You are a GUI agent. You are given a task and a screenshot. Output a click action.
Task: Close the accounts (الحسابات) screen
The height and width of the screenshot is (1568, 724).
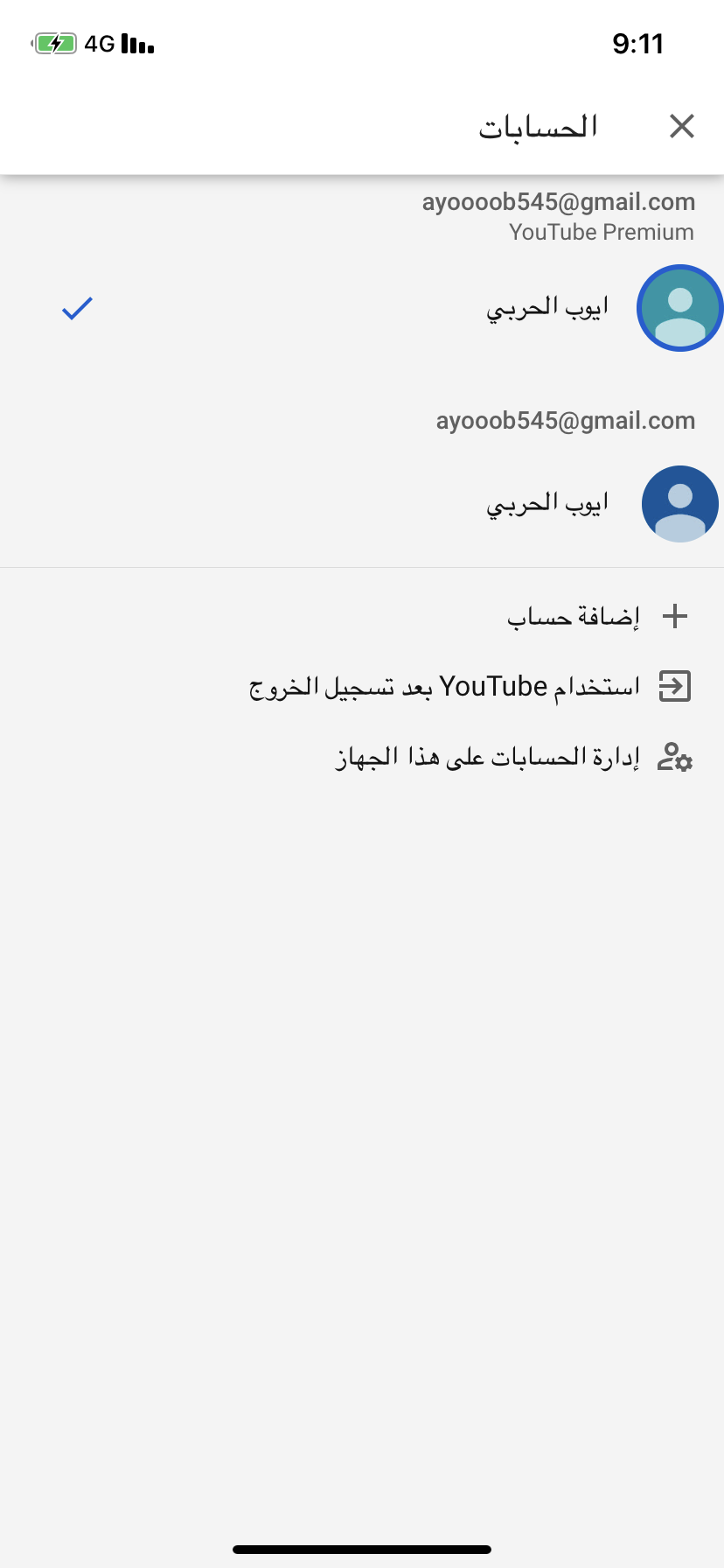click(681, 127)
